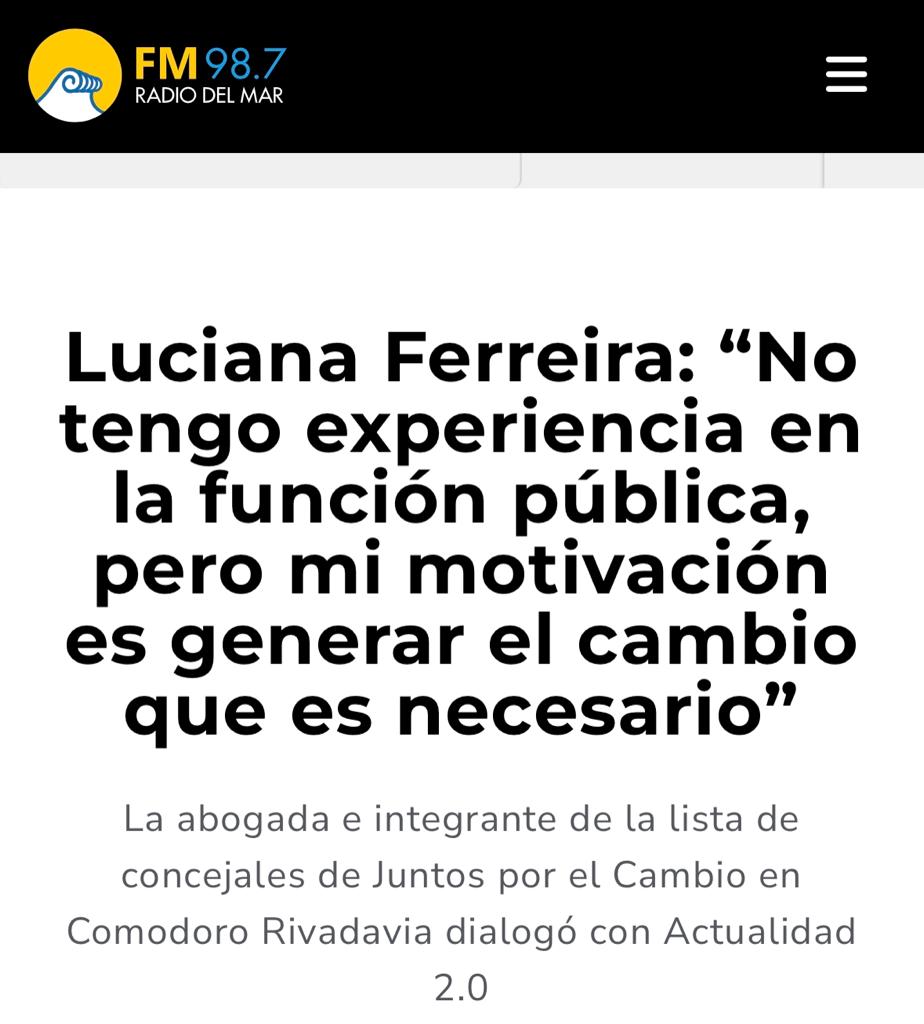Tap the FM 98.7 Radio del Mar logo

157,75
